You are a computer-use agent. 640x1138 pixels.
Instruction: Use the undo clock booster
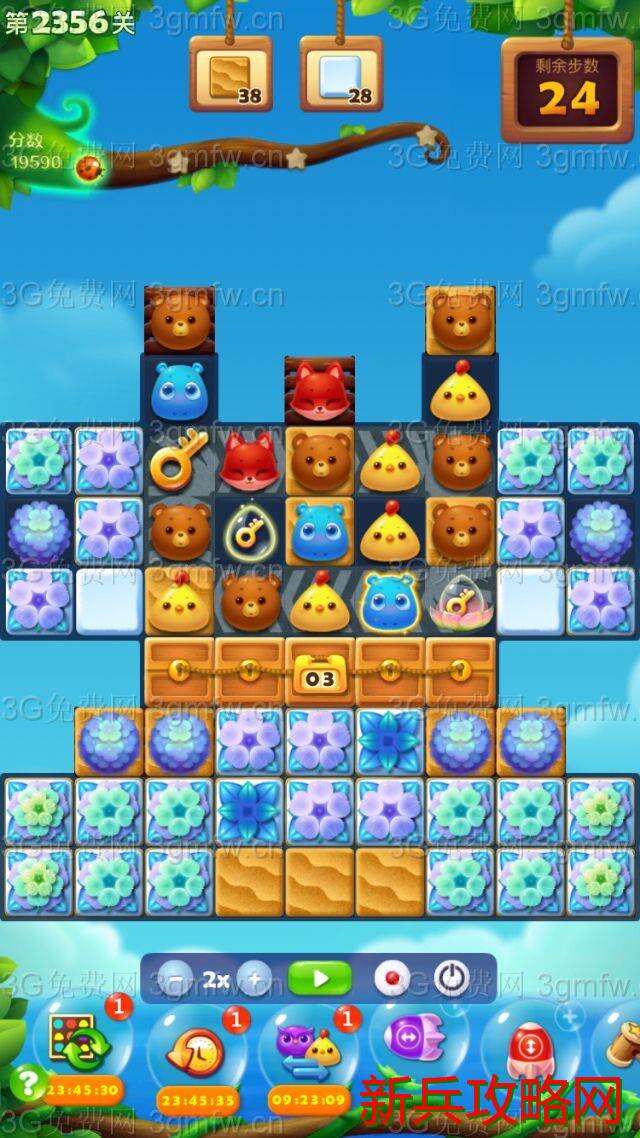point(196,1051)
